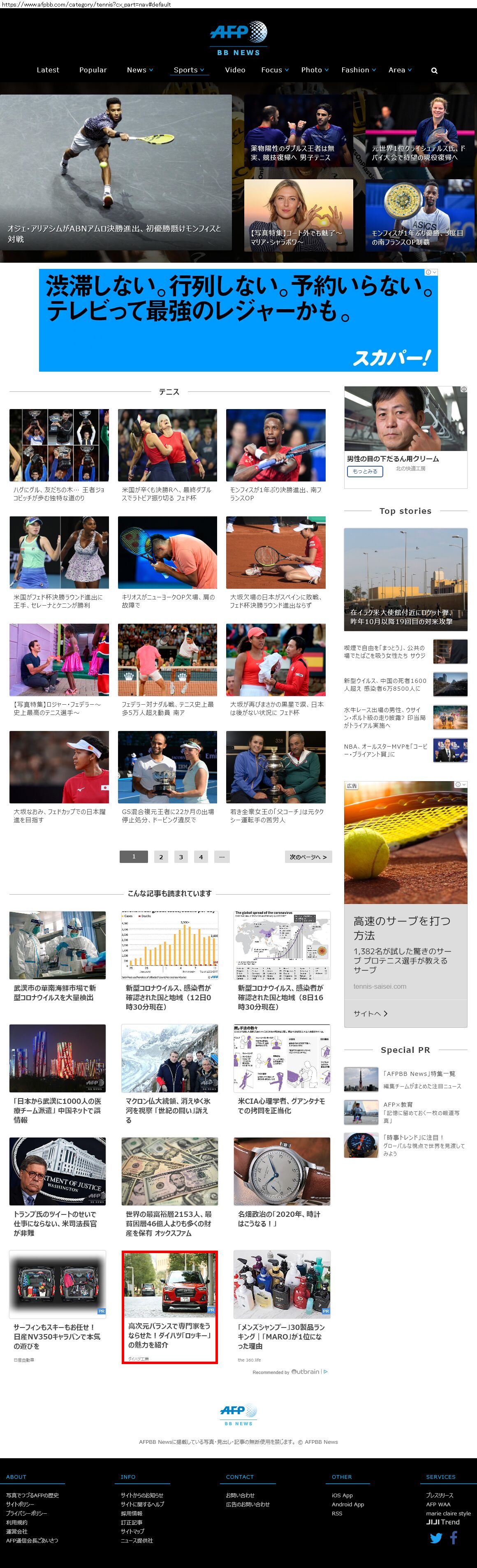Expand the Fashion dropdown menu

[x=358, y=70]
